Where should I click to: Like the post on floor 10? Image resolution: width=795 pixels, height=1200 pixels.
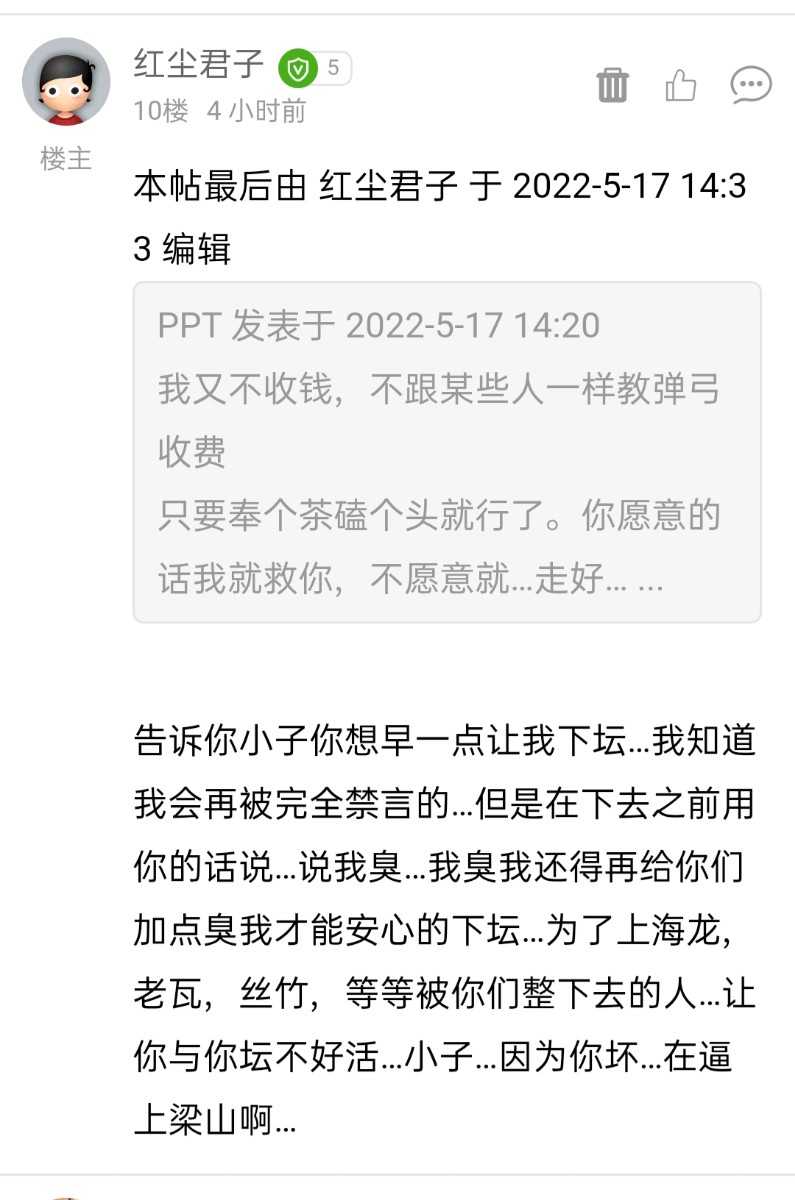point(681,85)
